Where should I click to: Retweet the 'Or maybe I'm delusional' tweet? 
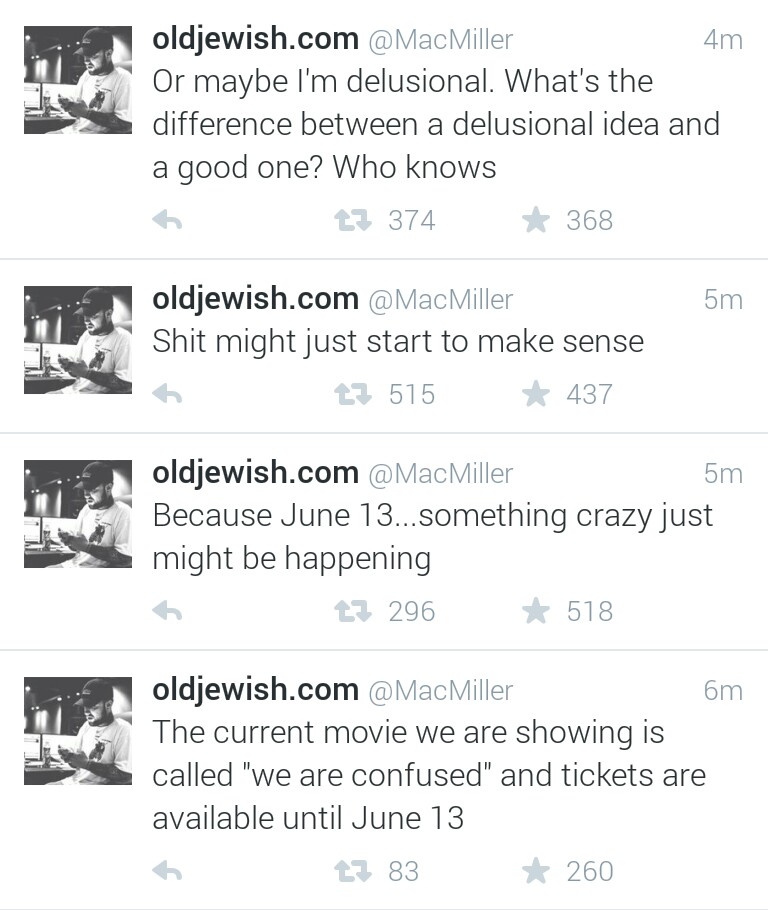coord(353,221)
